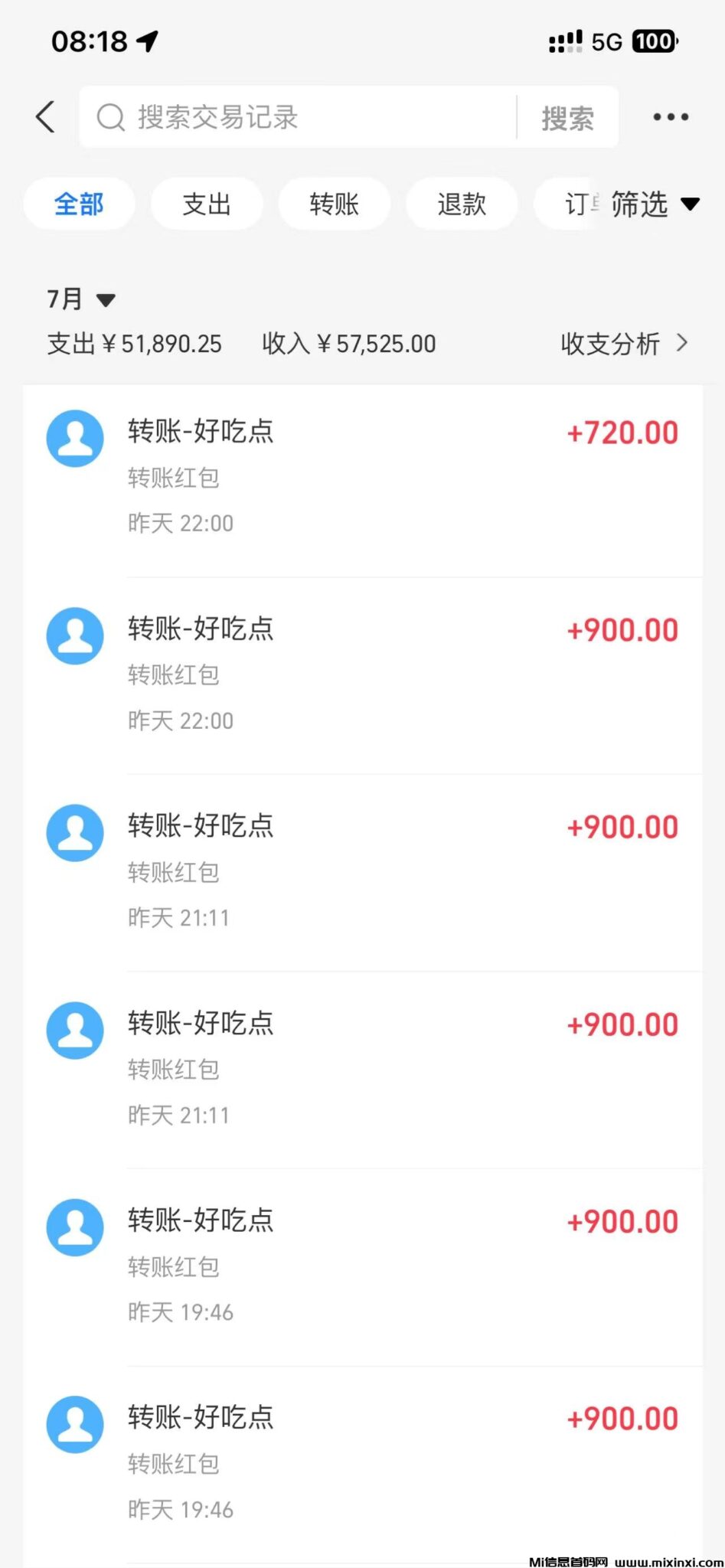The height and width of the screenshot is (1568, 725).
Task: Open the three-dot more options icon
Action: [x=670, y=116]
